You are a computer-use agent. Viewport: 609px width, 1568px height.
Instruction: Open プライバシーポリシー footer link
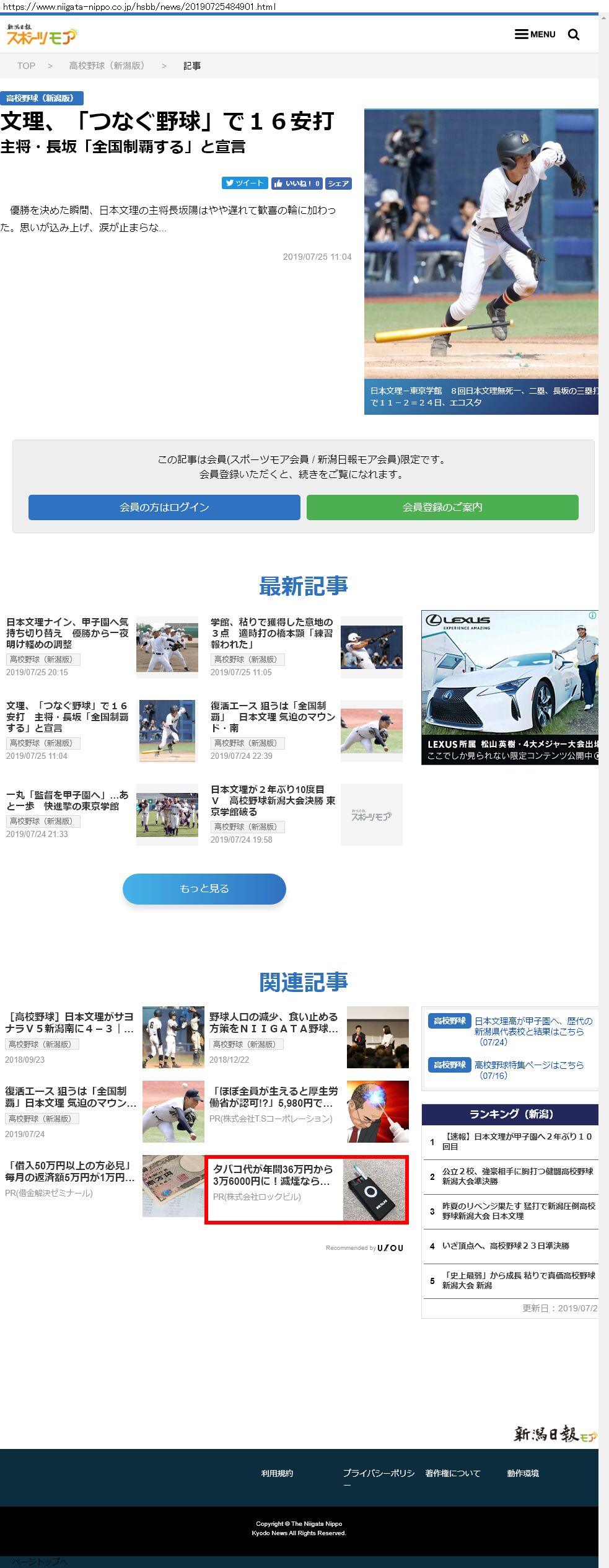coord(379,1473)
